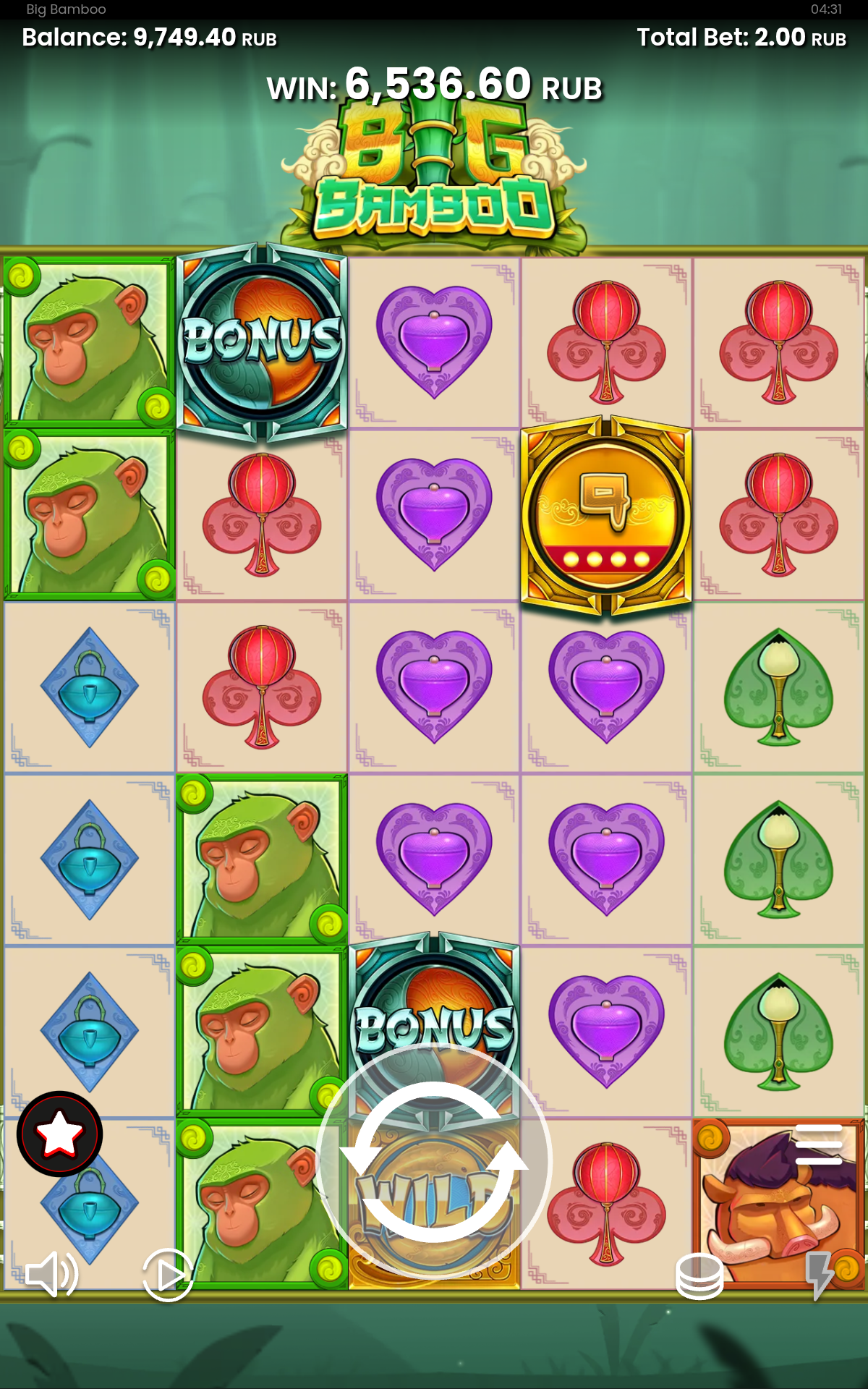Tap the red star bonus feature button
The height and width of the screenshot is (1389, 868).
click(59, 1134)
